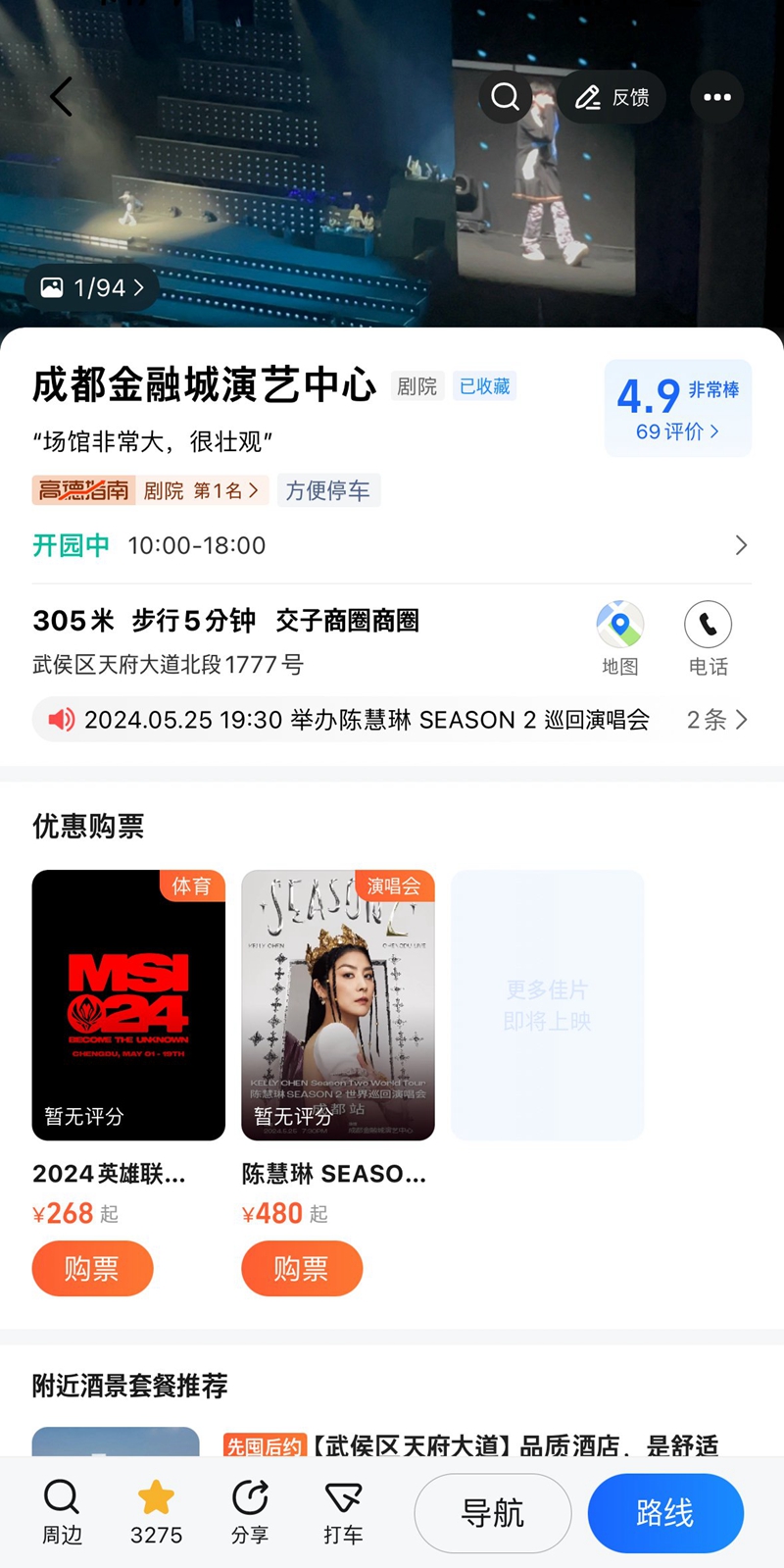Open the 剧院 第1名 ranking link

click(x=201, y=490)
